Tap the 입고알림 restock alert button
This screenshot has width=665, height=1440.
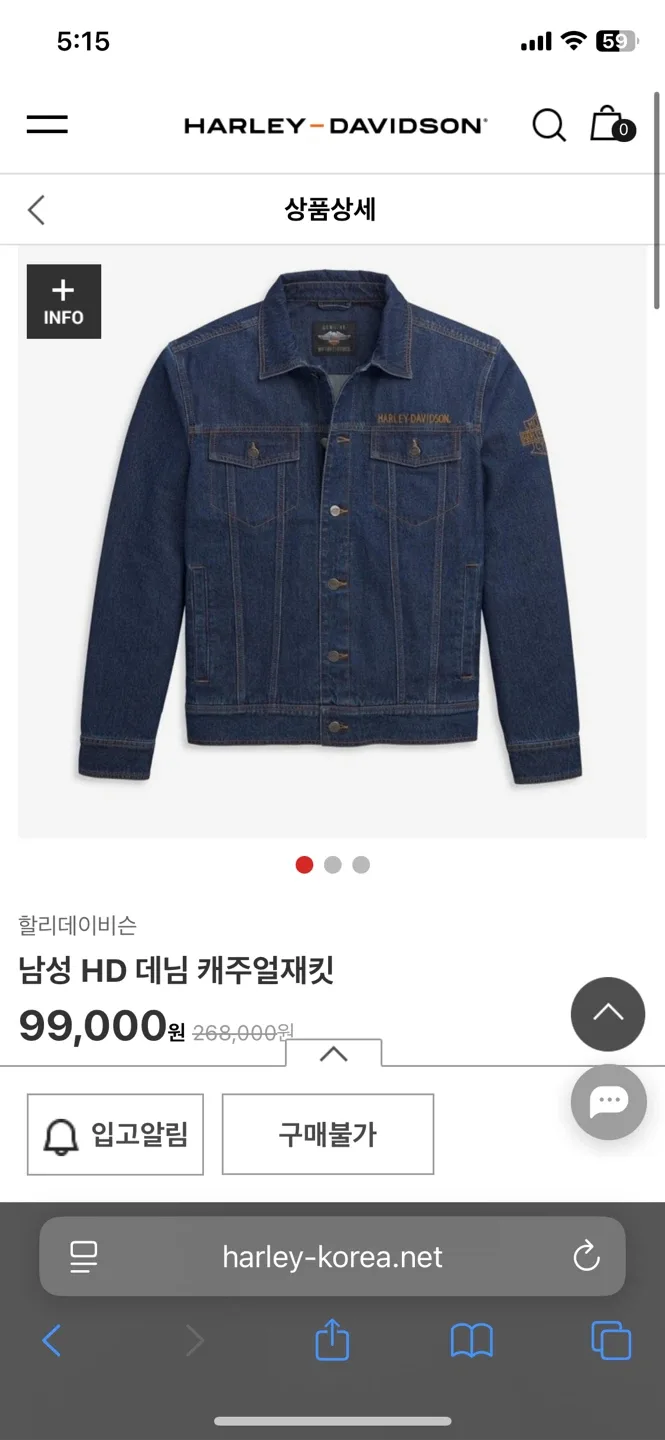tap(115, 1134)
